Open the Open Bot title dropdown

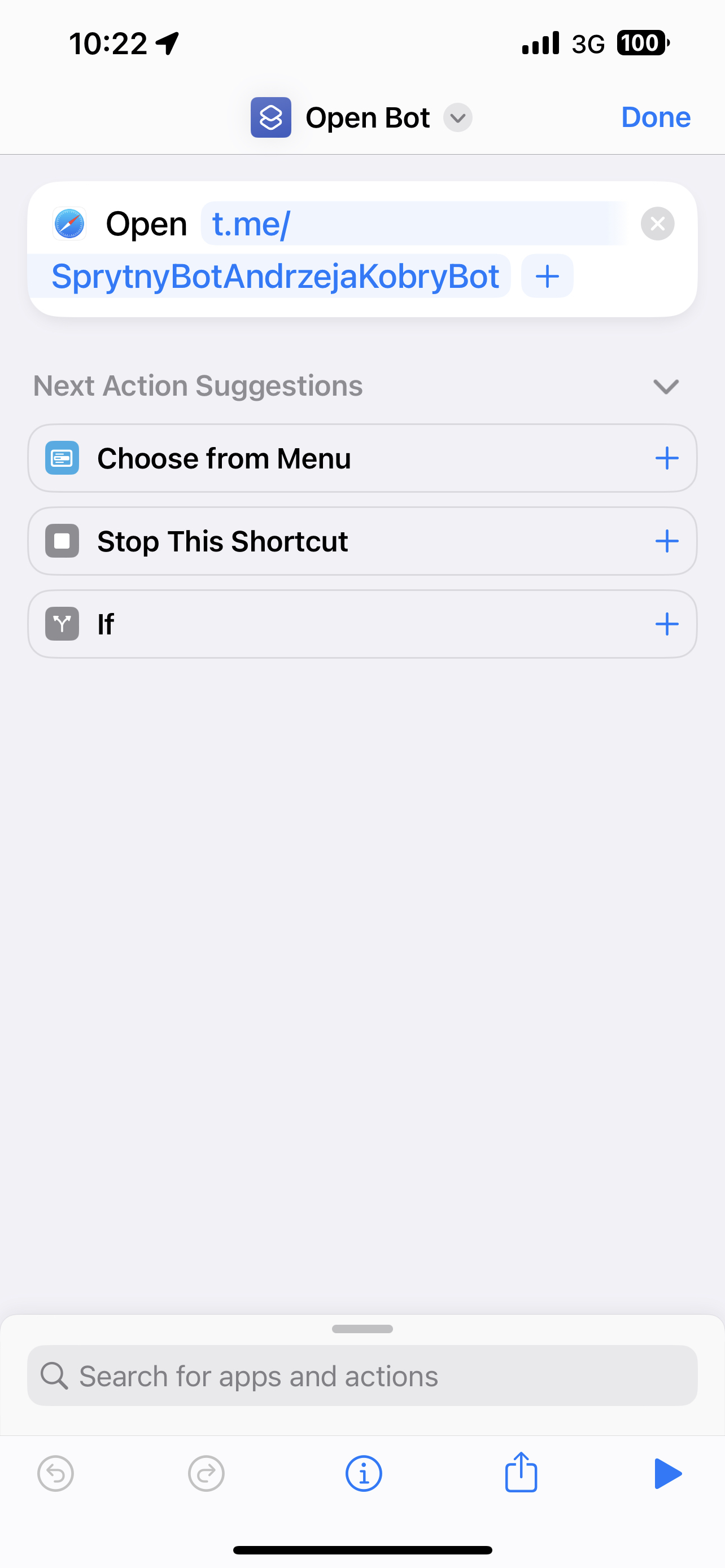(x=457, y=117)
